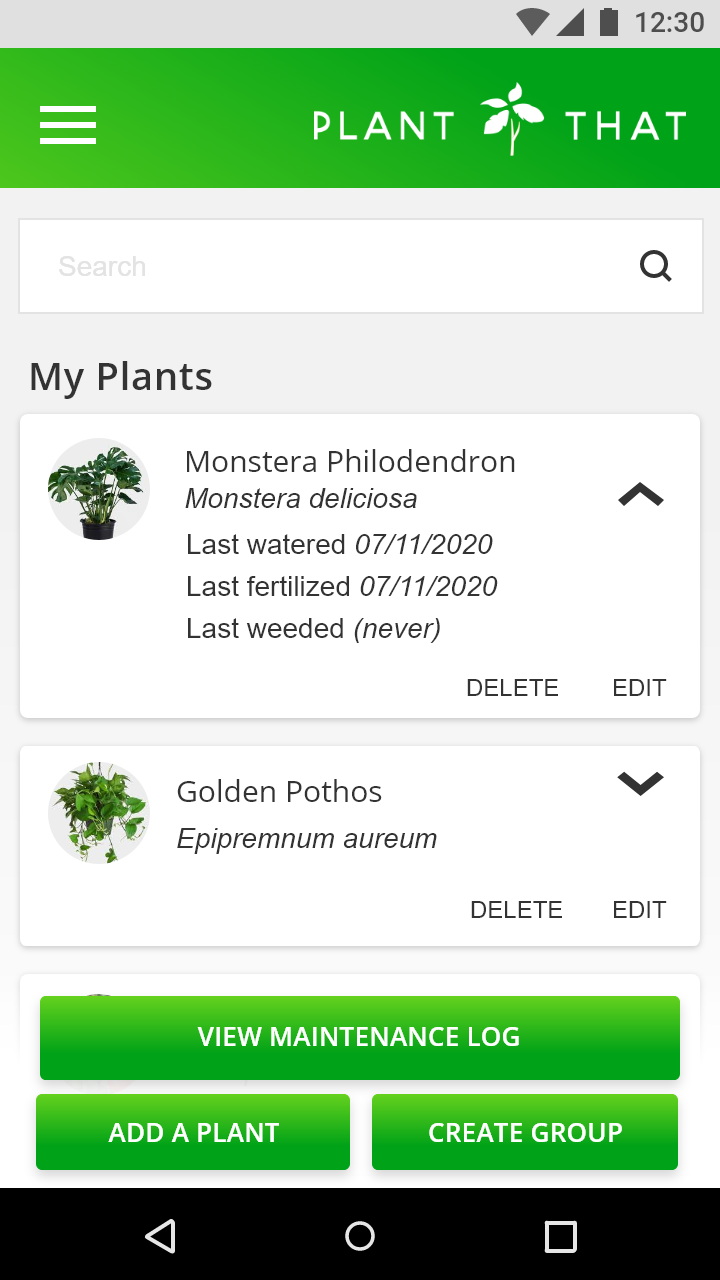The image size is (720, 1280).
Task: Expand the Golden Pothos details chevron
Action: pos(640,783)
